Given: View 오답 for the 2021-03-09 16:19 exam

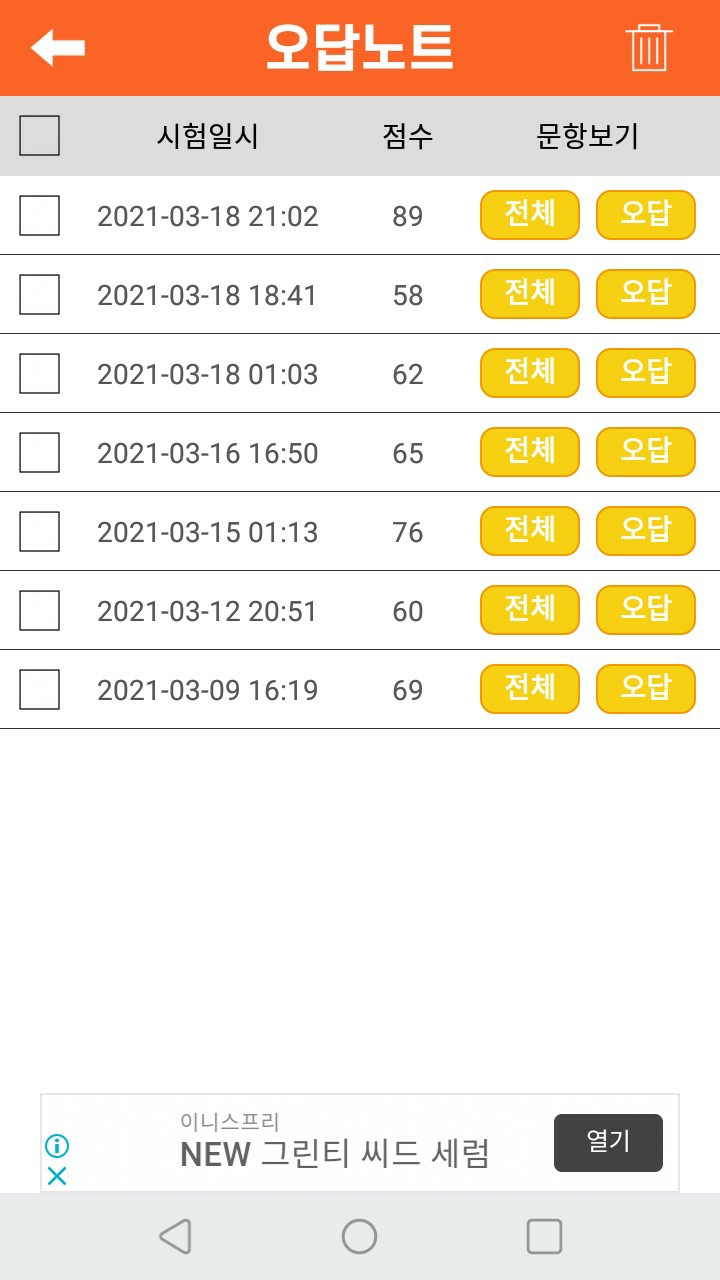Looking at the screenshot, I should [x=646, y=689].
